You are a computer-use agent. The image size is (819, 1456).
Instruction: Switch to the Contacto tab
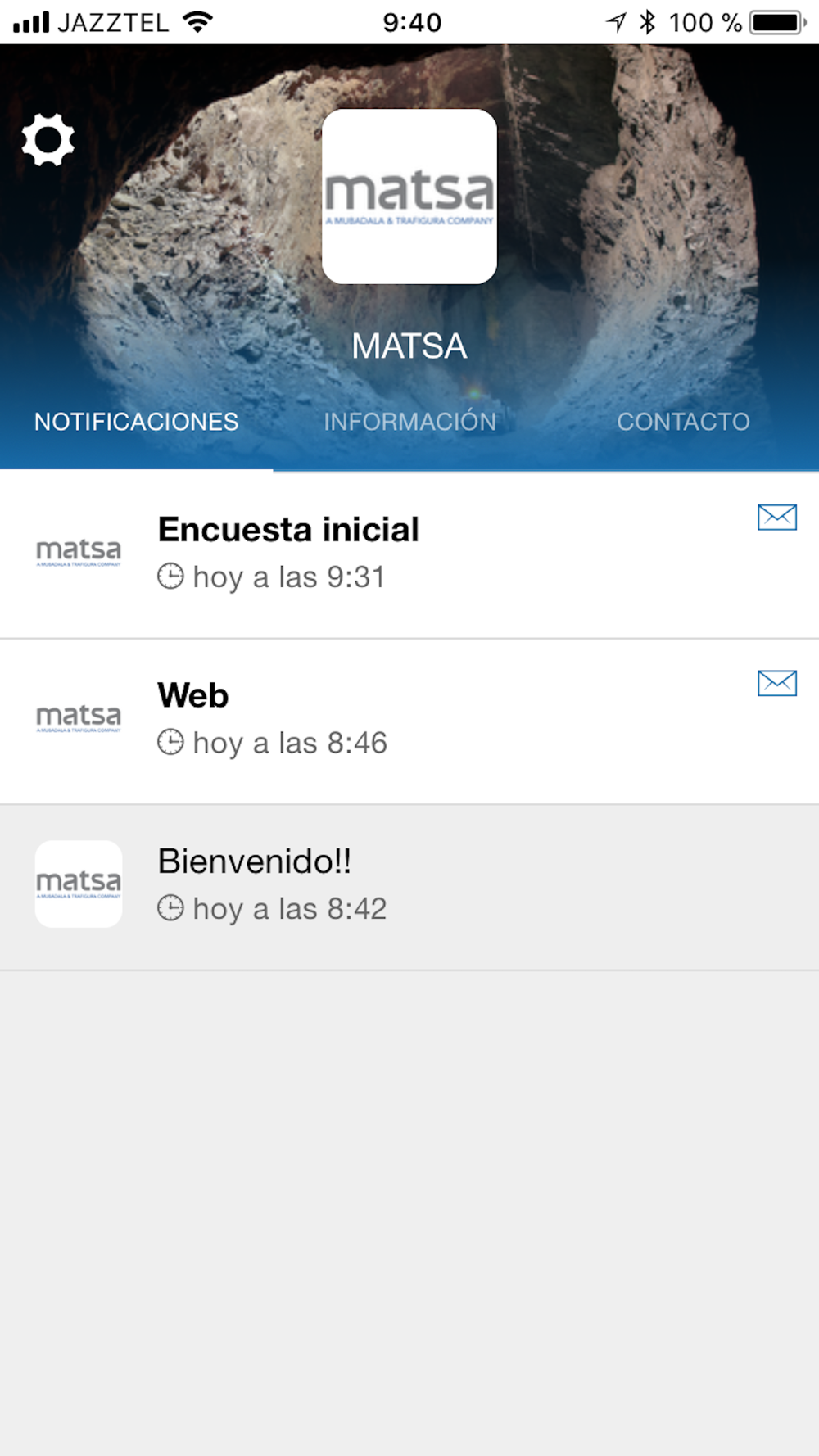(683, 422)
